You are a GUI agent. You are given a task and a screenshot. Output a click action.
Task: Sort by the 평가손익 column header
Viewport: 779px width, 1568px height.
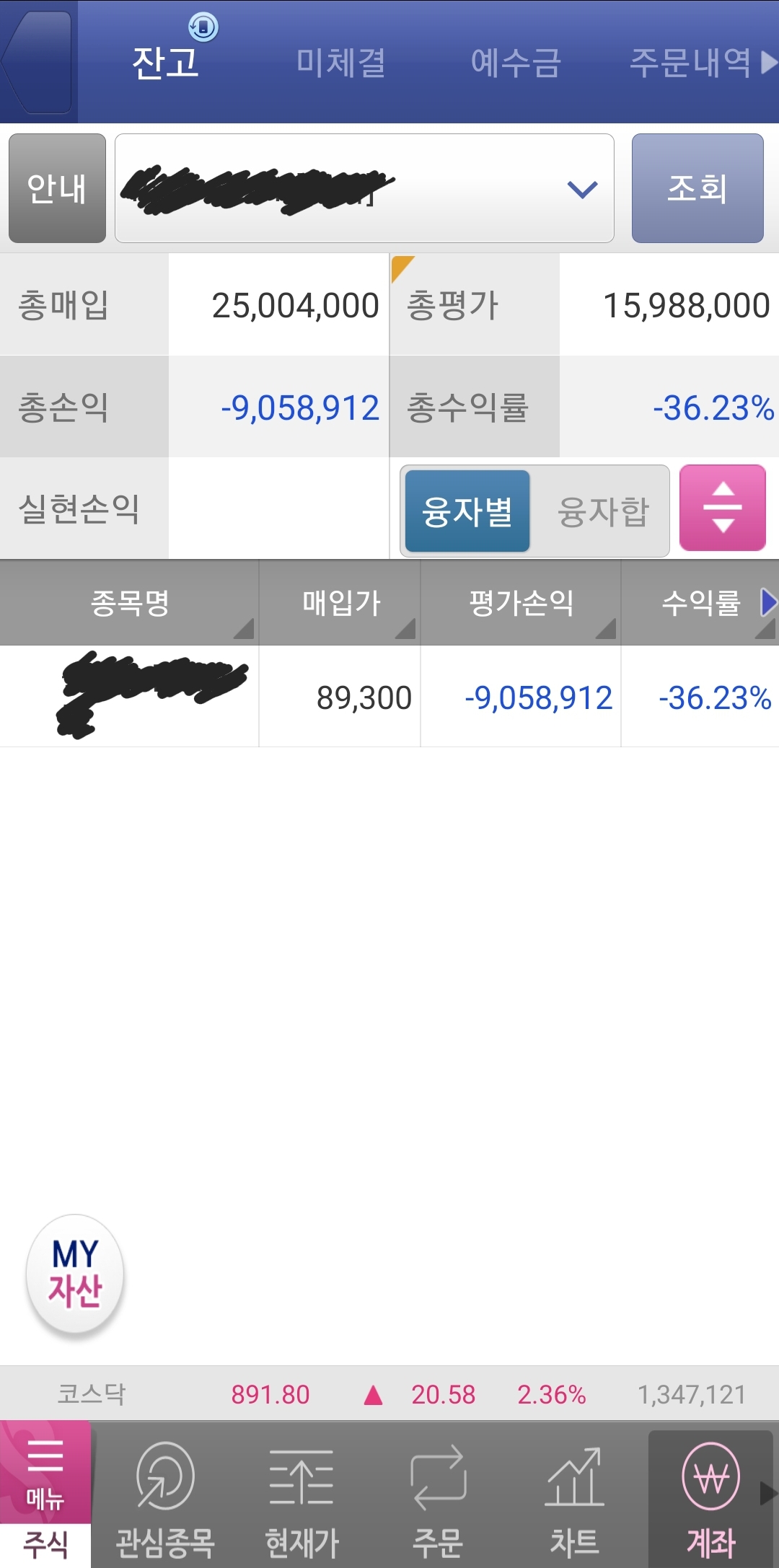click(521, 602)
